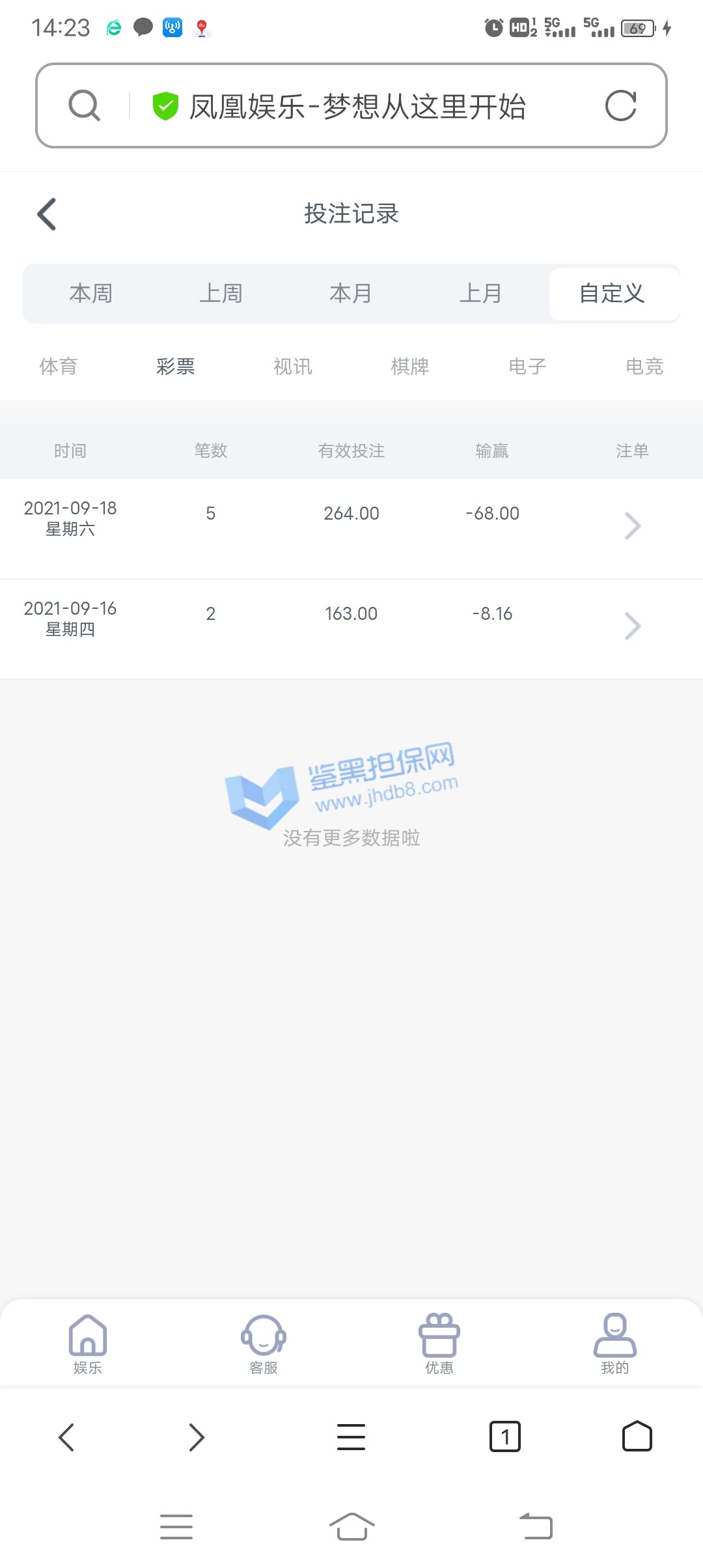This screenshot has width=703, height=1568.
Task: Open bet details for 2021-09-16
Action: (632, 626)
